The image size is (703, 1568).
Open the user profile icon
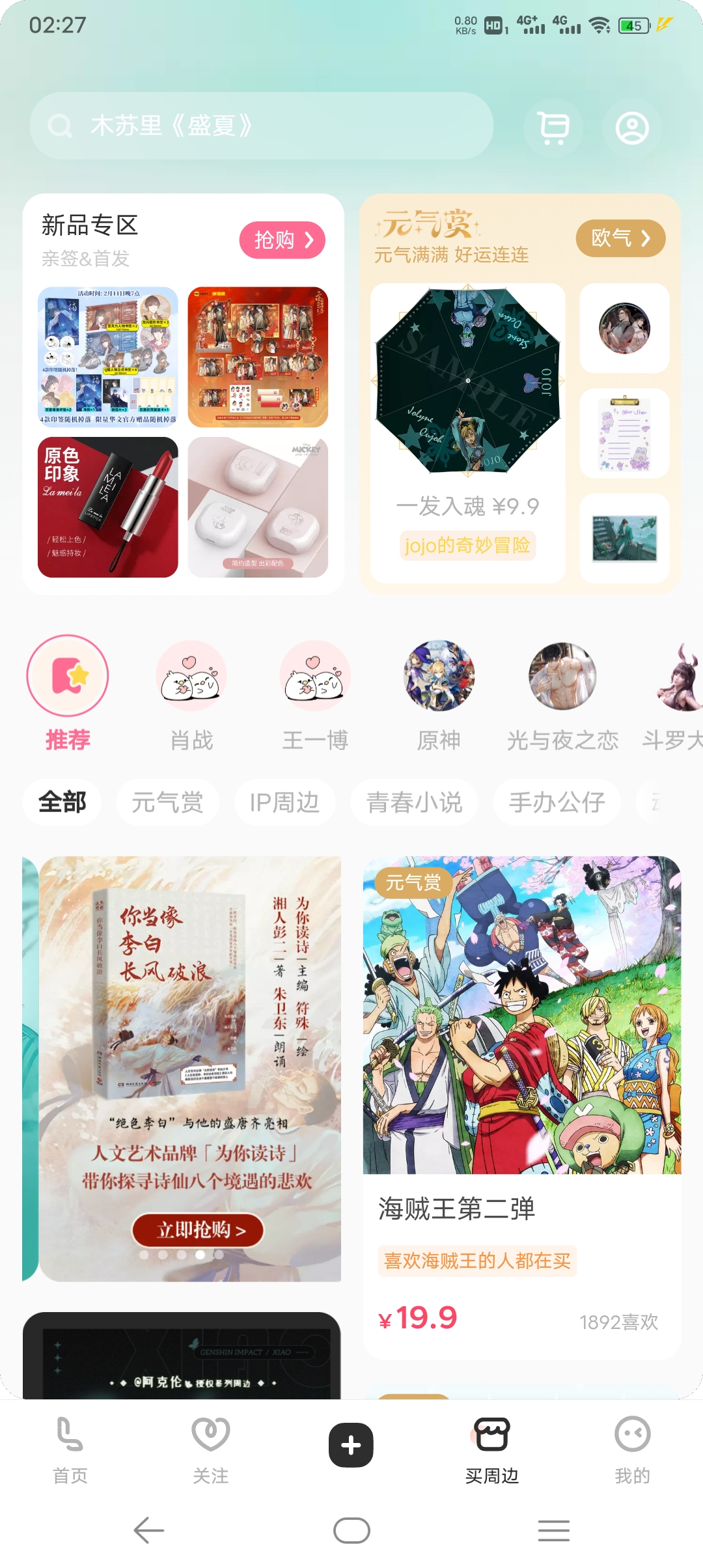[632, 128]
